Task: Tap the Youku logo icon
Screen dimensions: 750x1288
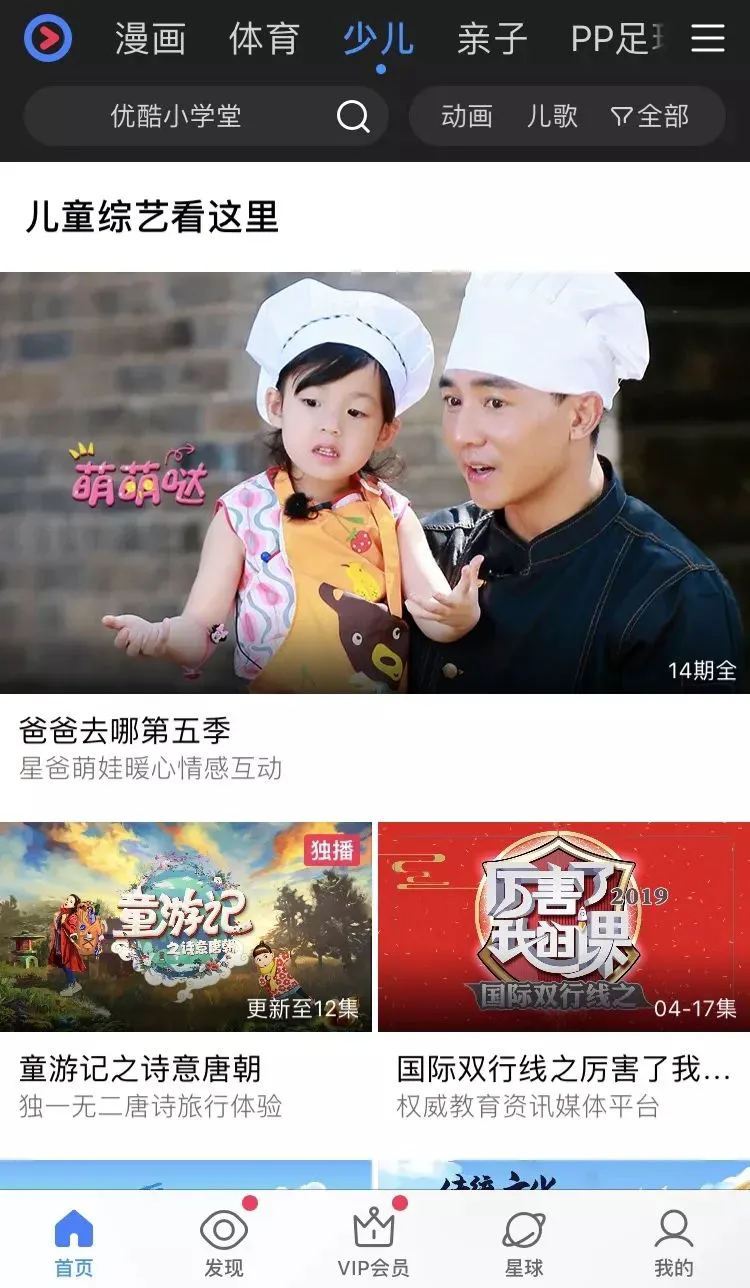Action: 47,38
